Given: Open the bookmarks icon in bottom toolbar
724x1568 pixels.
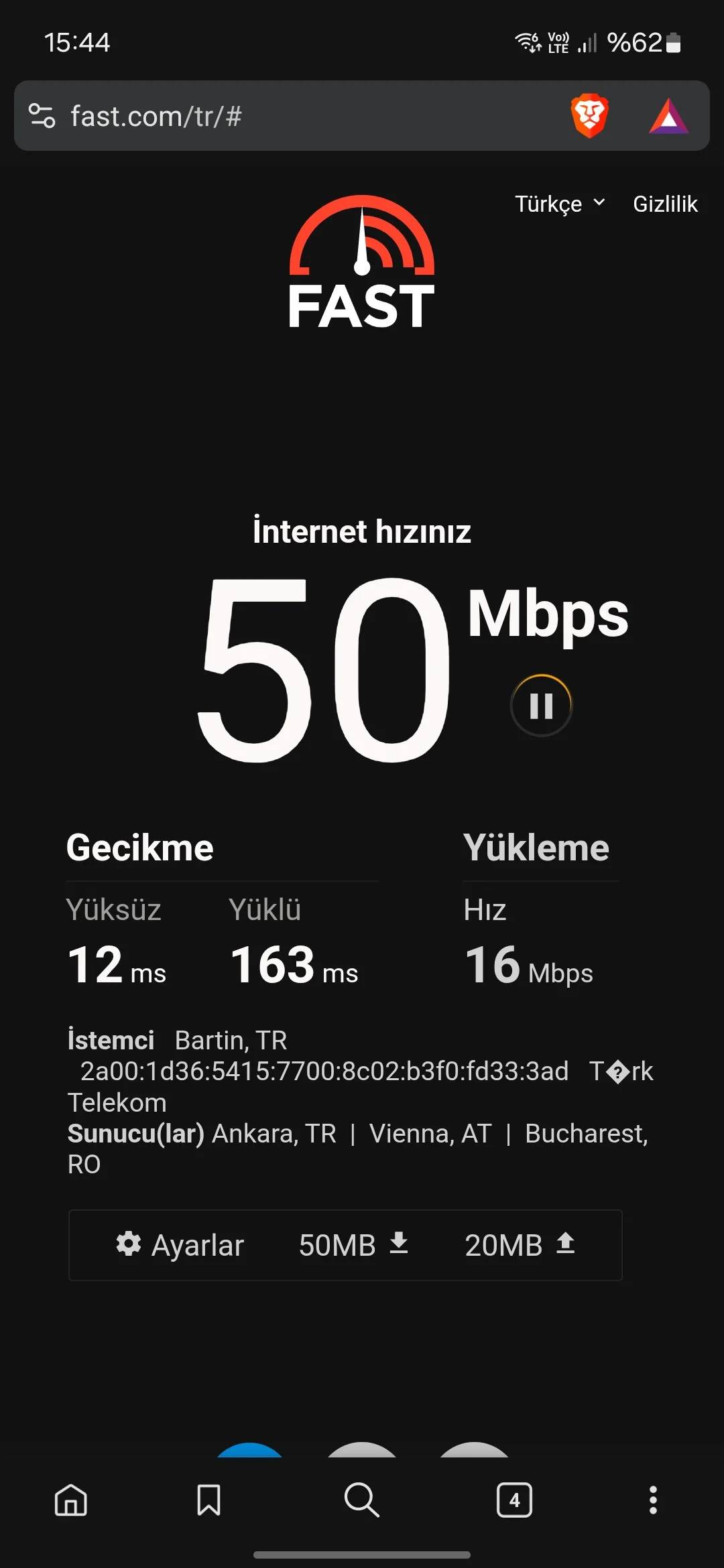Looking at the screenshot, I should coord(208,1500).
